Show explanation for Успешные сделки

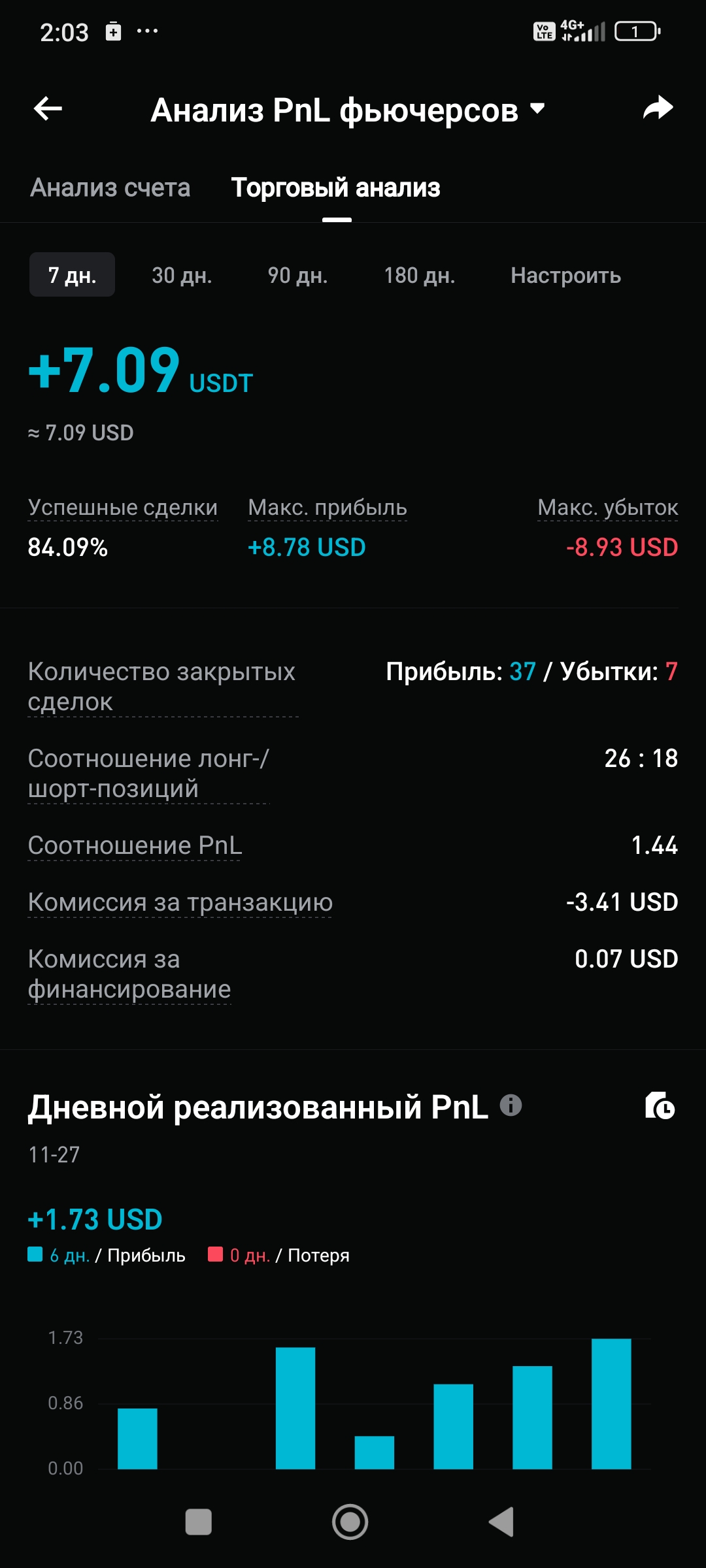coord(123,508)
